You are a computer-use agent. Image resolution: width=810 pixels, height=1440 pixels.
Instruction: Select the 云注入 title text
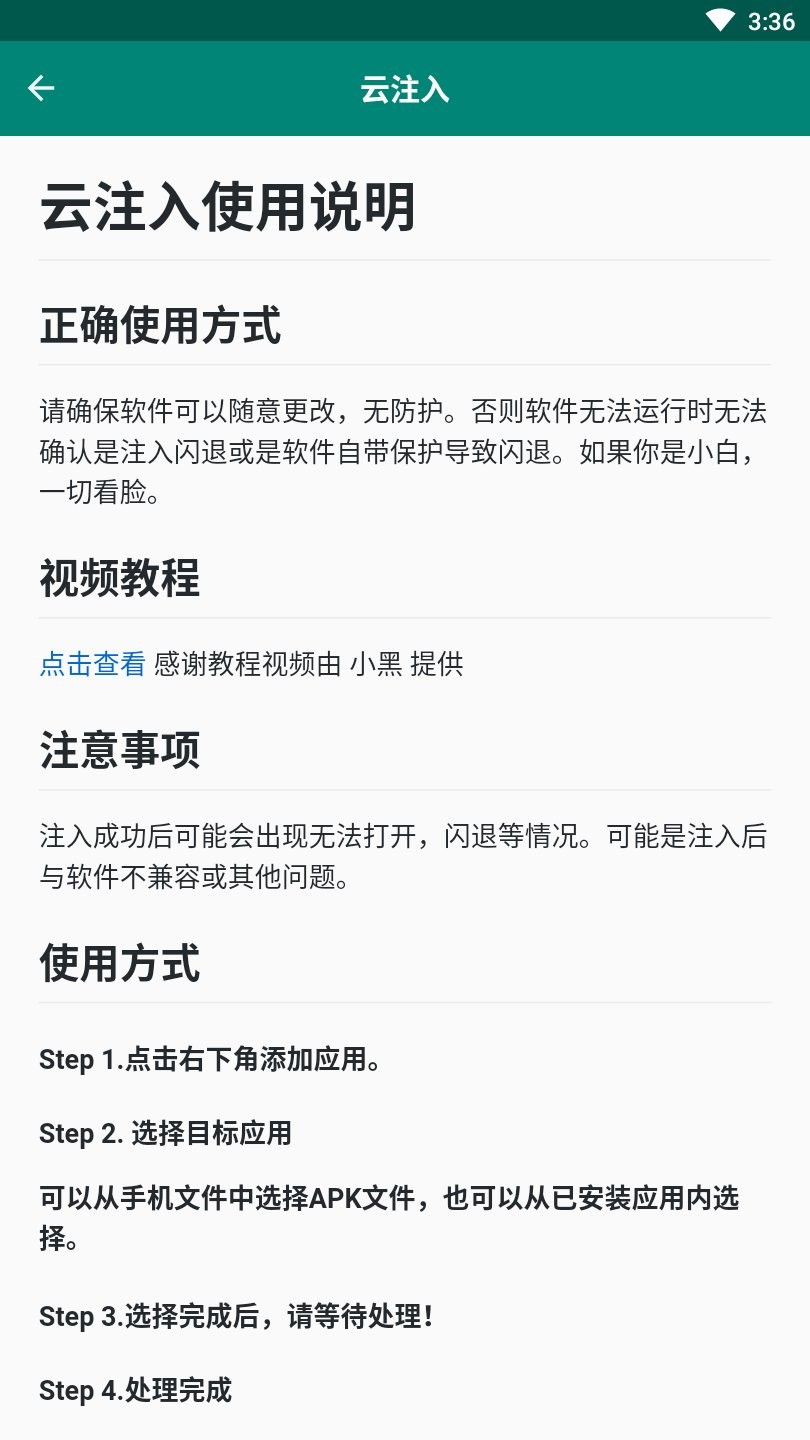coord(405,90)
